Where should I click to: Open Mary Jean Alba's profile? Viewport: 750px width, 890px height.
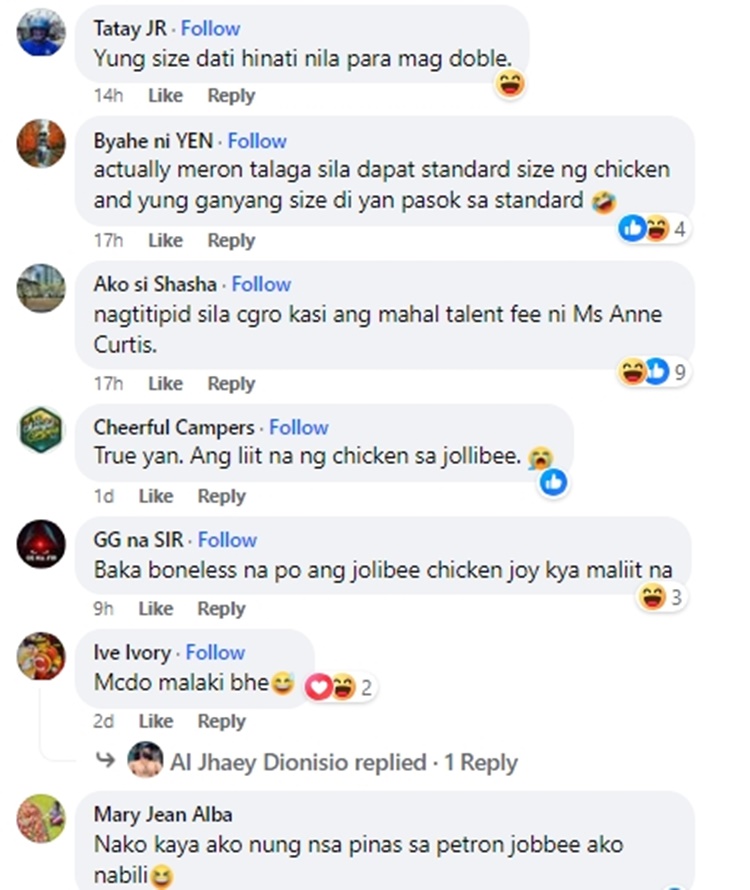point(163,814)
